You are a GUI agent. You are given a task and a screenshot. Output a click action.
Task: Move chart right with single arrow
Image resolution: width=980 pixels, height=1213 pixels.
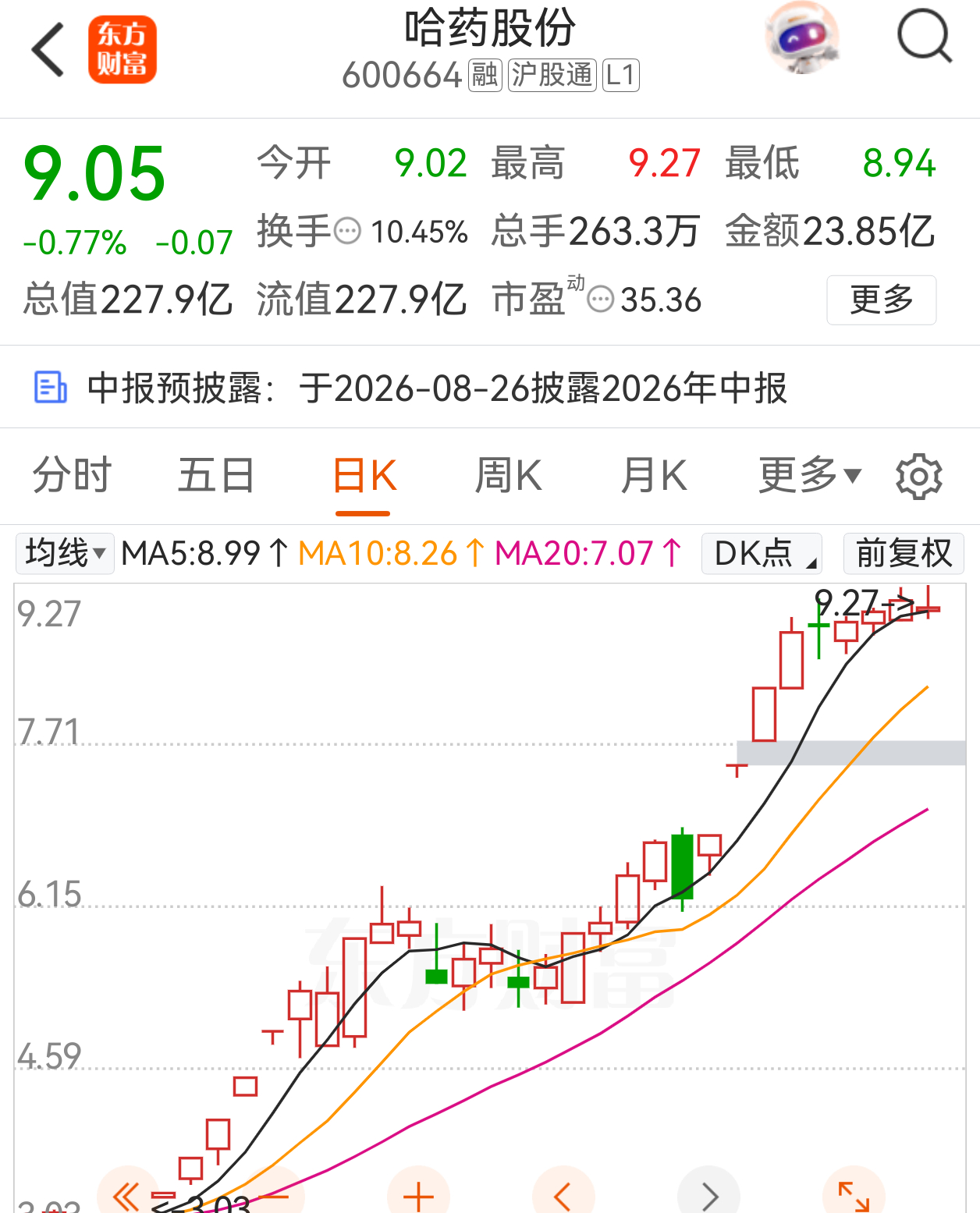(708, 1195)
